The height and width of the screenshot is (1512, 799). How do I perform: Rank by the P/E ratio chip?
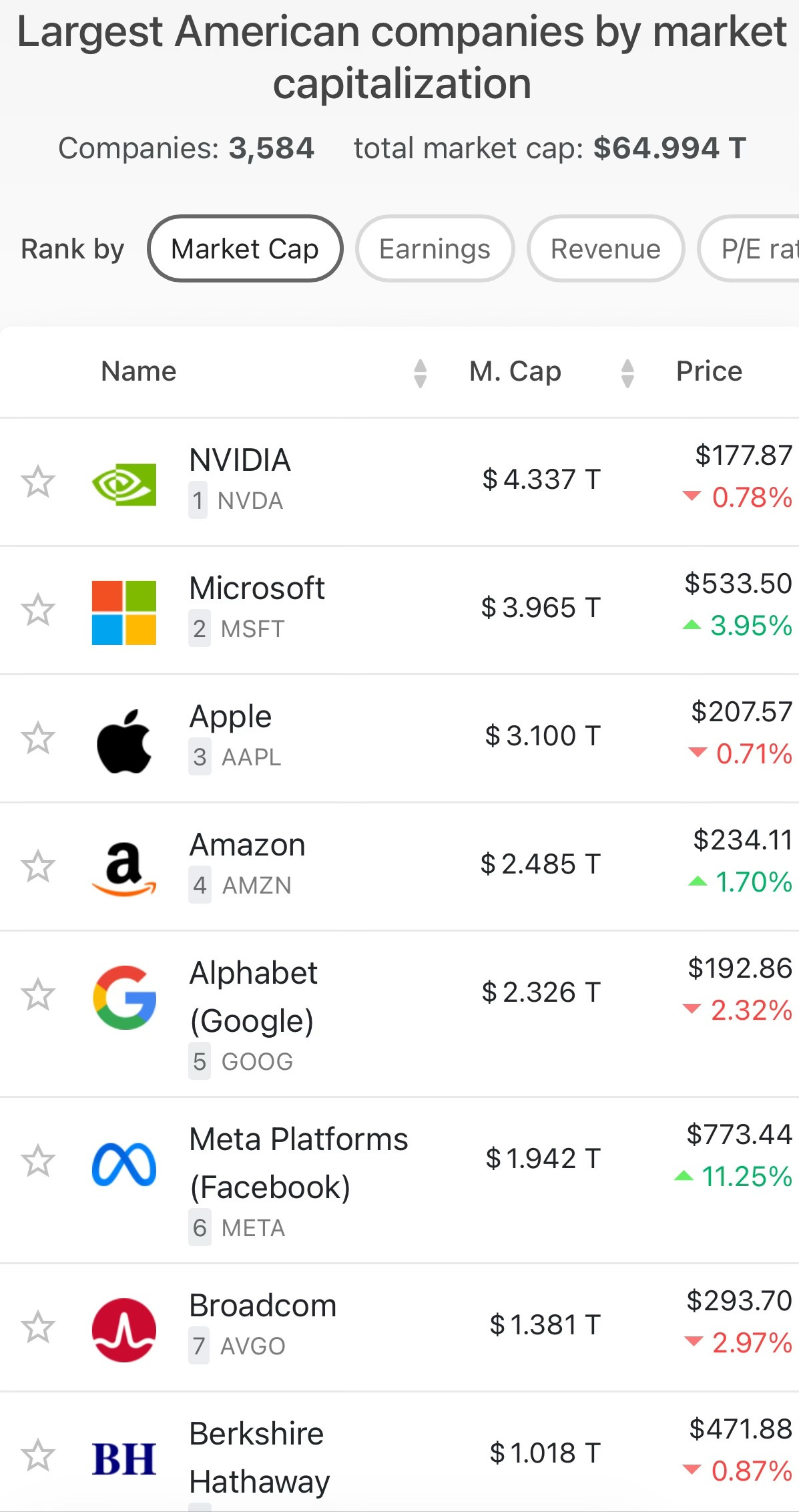click(748, 248)
